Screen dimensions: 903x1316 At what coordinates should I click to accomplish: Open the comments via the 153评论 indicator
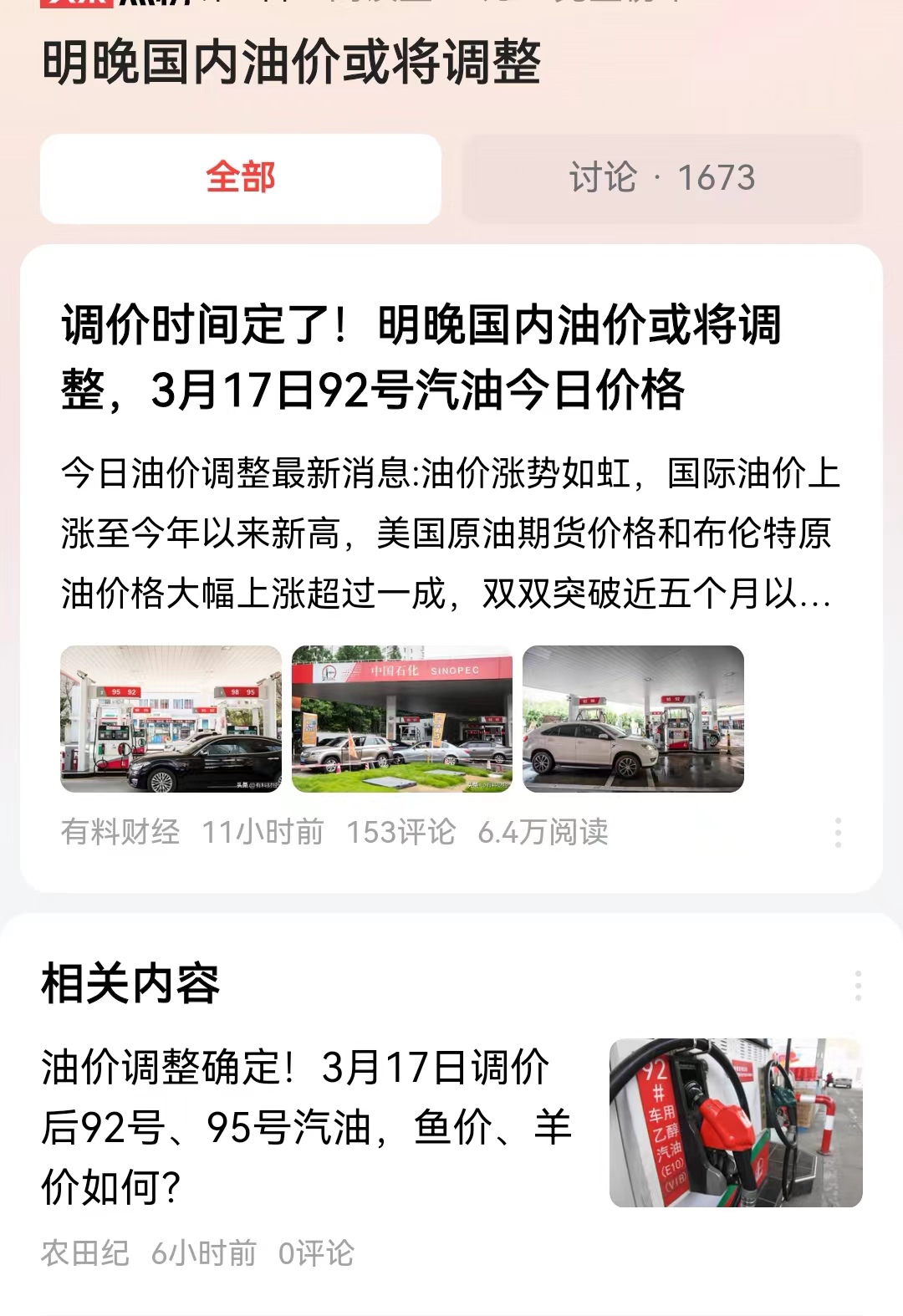pyautogui.click(x=401, y=832)
